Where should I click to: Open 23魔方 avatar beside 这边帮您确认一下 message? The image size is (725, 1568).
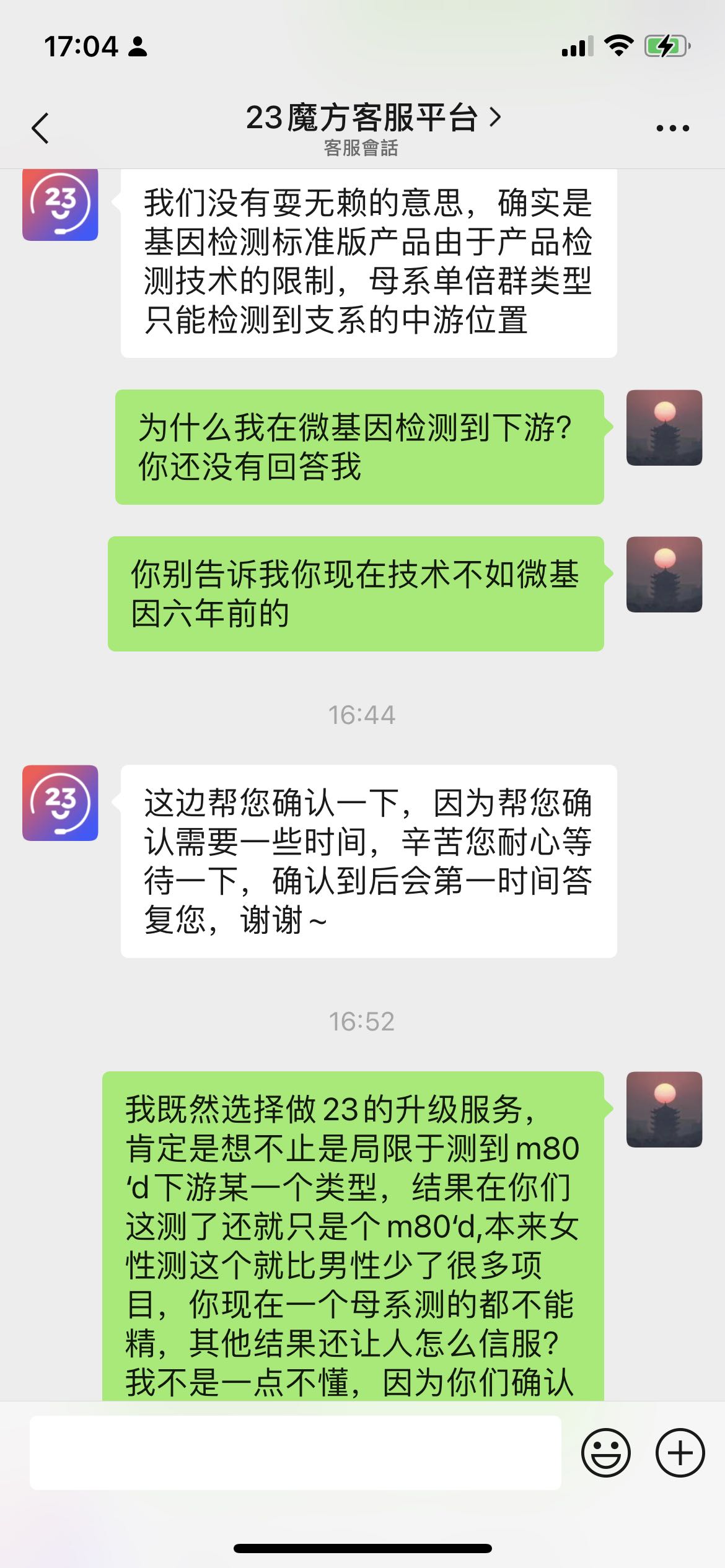60,803
